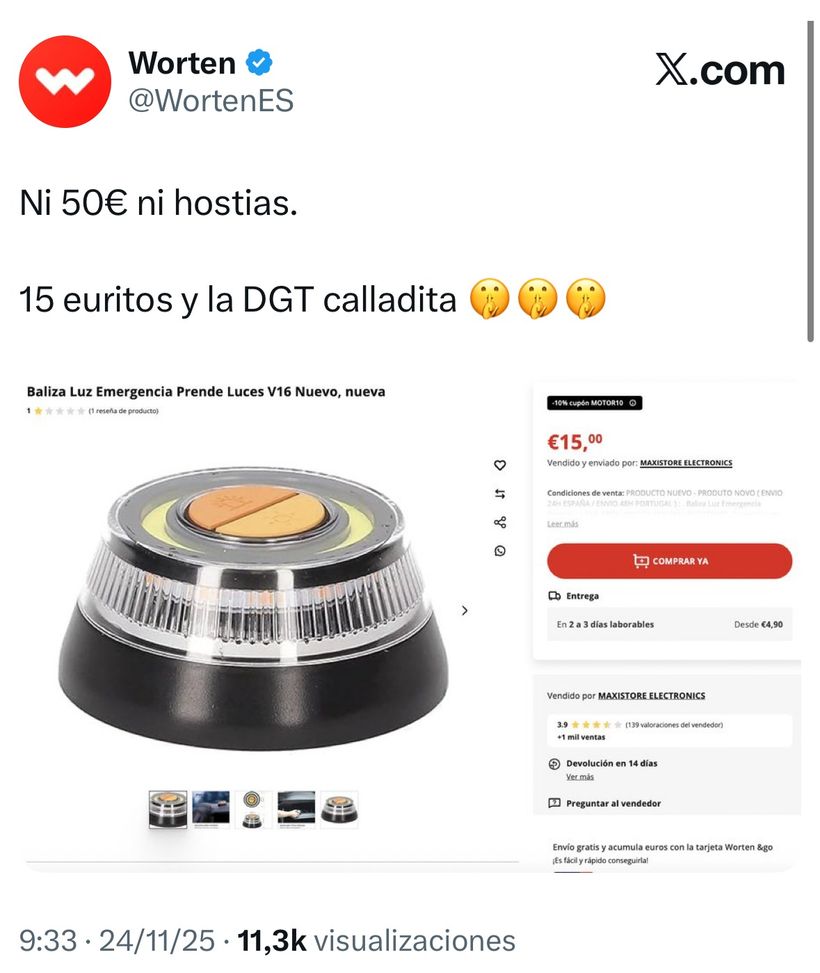Screen dimensions: 820x973
Task: Click the info icon on the MOTOR10 coupon
Action: point(632,402)
